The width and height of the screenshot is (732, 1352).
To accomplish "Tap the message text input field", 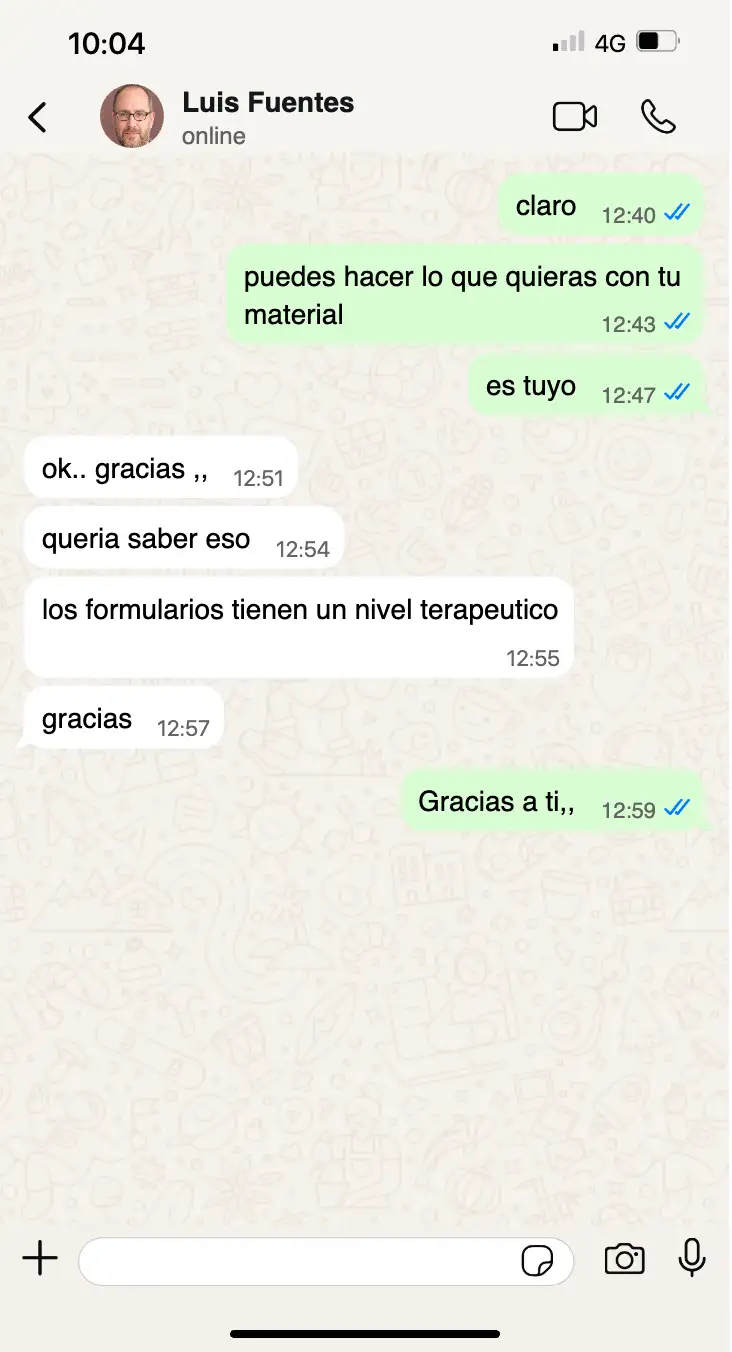I will (x=300, y=1259).
